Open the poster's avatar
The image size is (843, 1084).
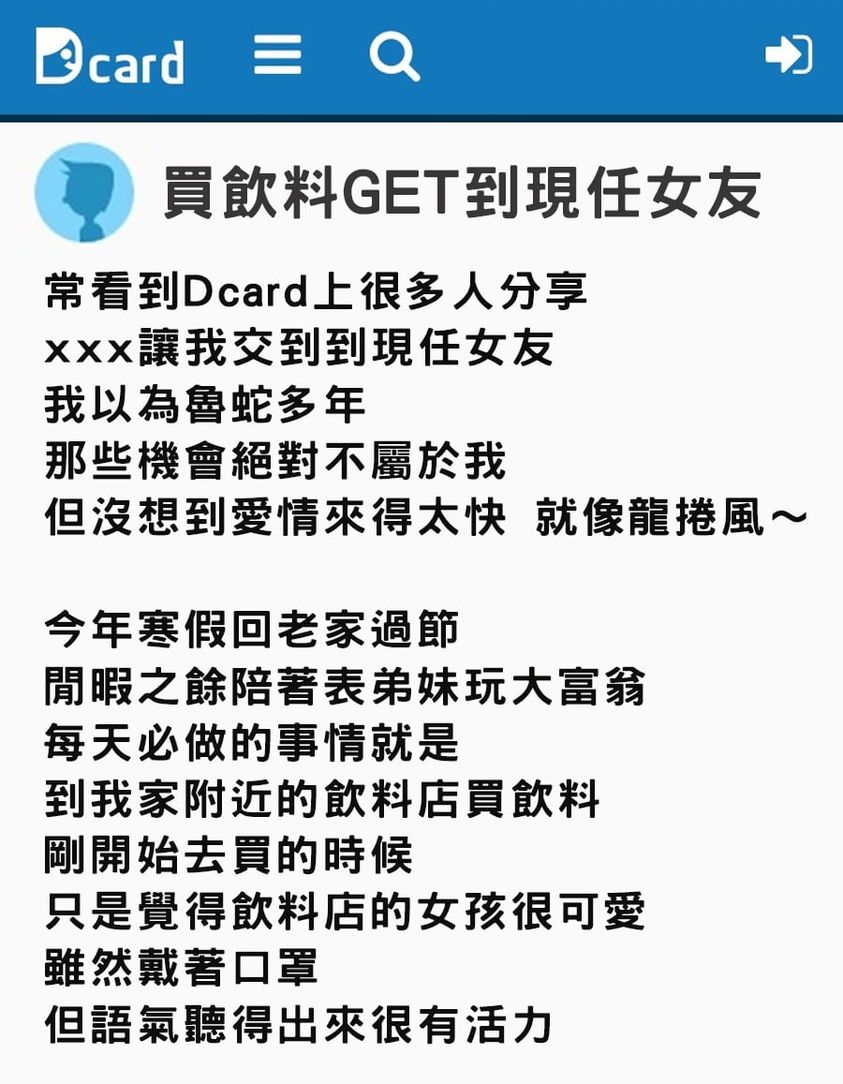pos(84,192)
